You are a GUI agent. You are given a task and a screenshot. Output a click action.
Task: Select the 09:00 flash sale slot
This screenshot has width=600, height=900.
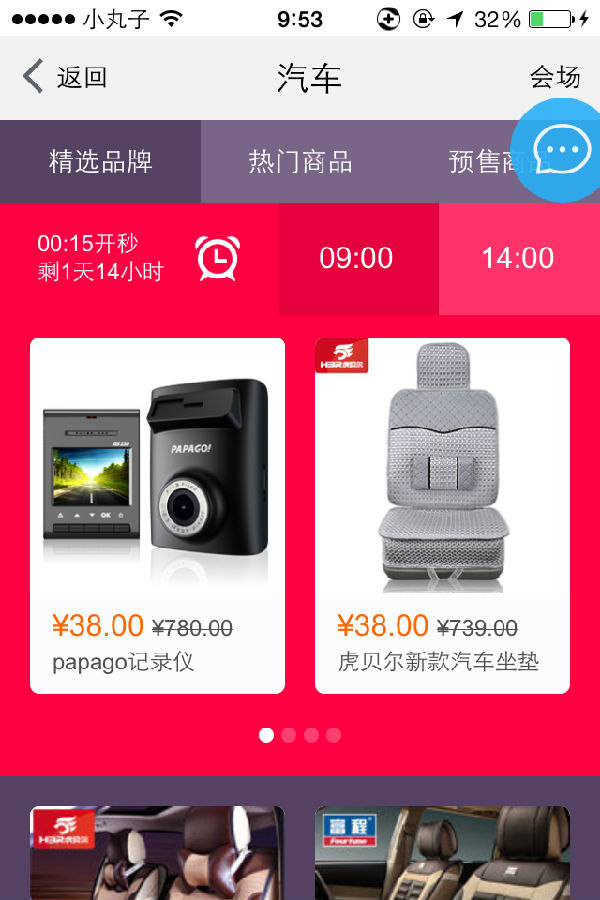pos(357,258)
